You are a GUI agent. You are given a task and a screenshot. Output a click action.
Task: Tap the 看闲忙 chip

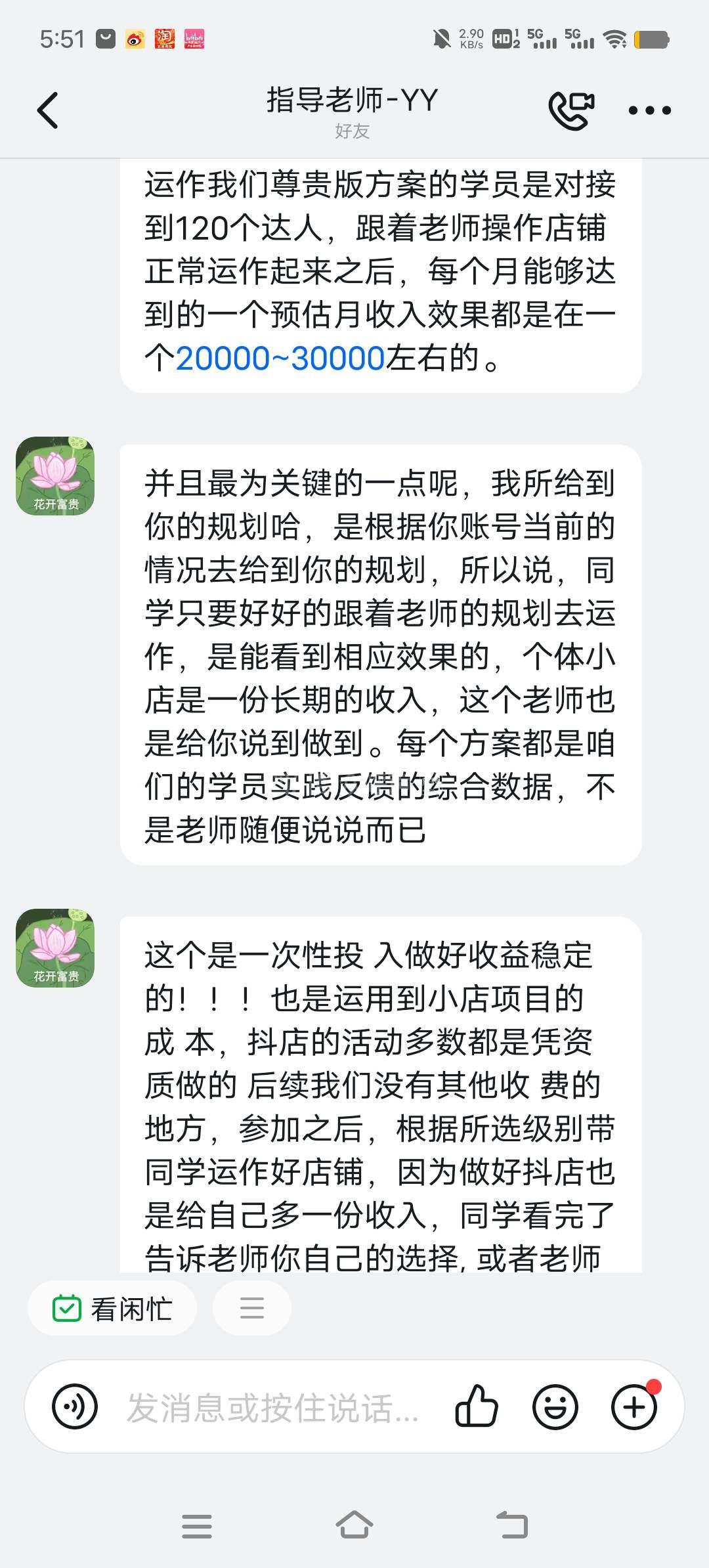112,1309
